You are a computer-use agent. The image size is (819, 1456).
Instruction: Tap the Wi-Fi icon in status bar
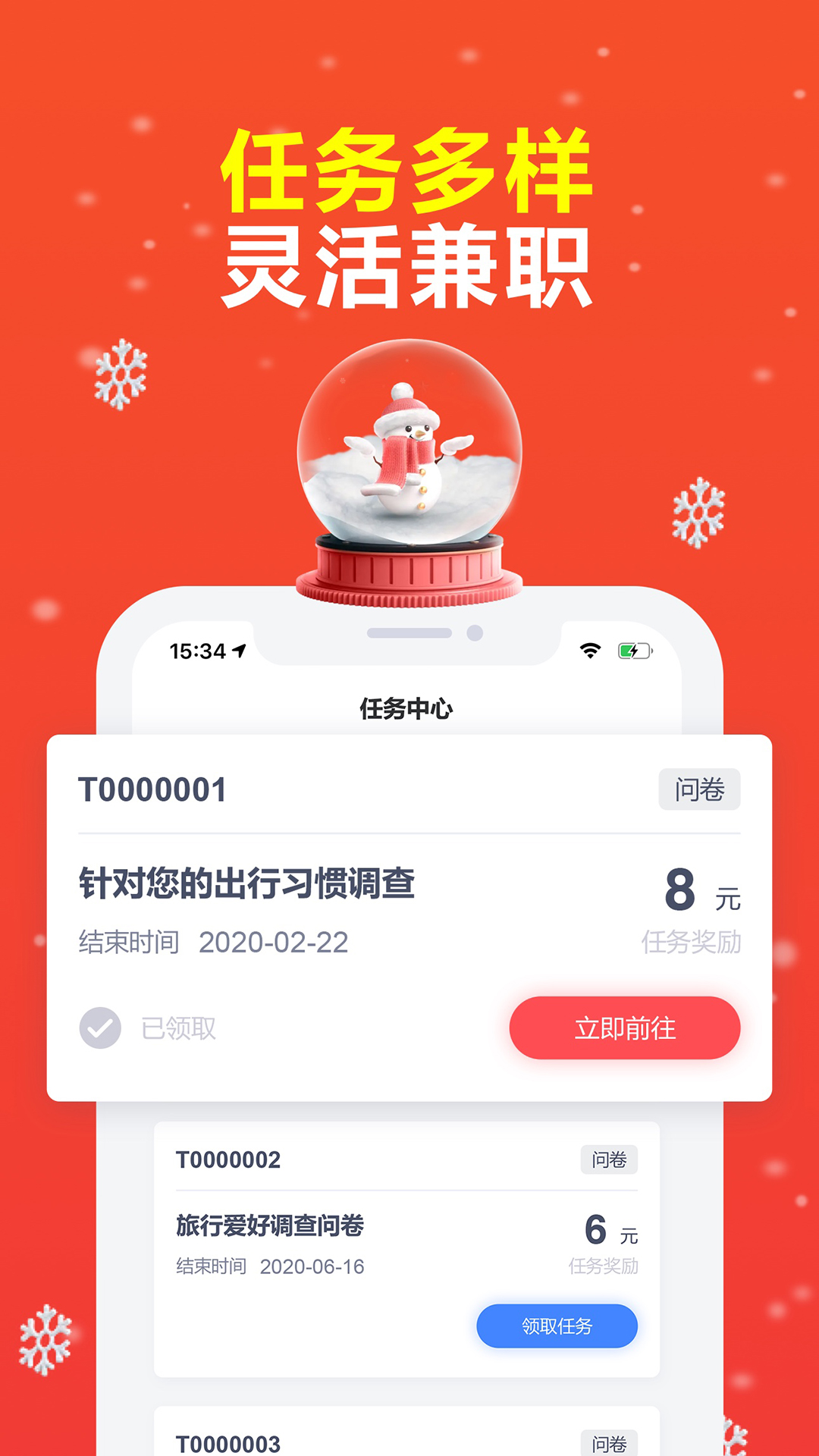590,650
